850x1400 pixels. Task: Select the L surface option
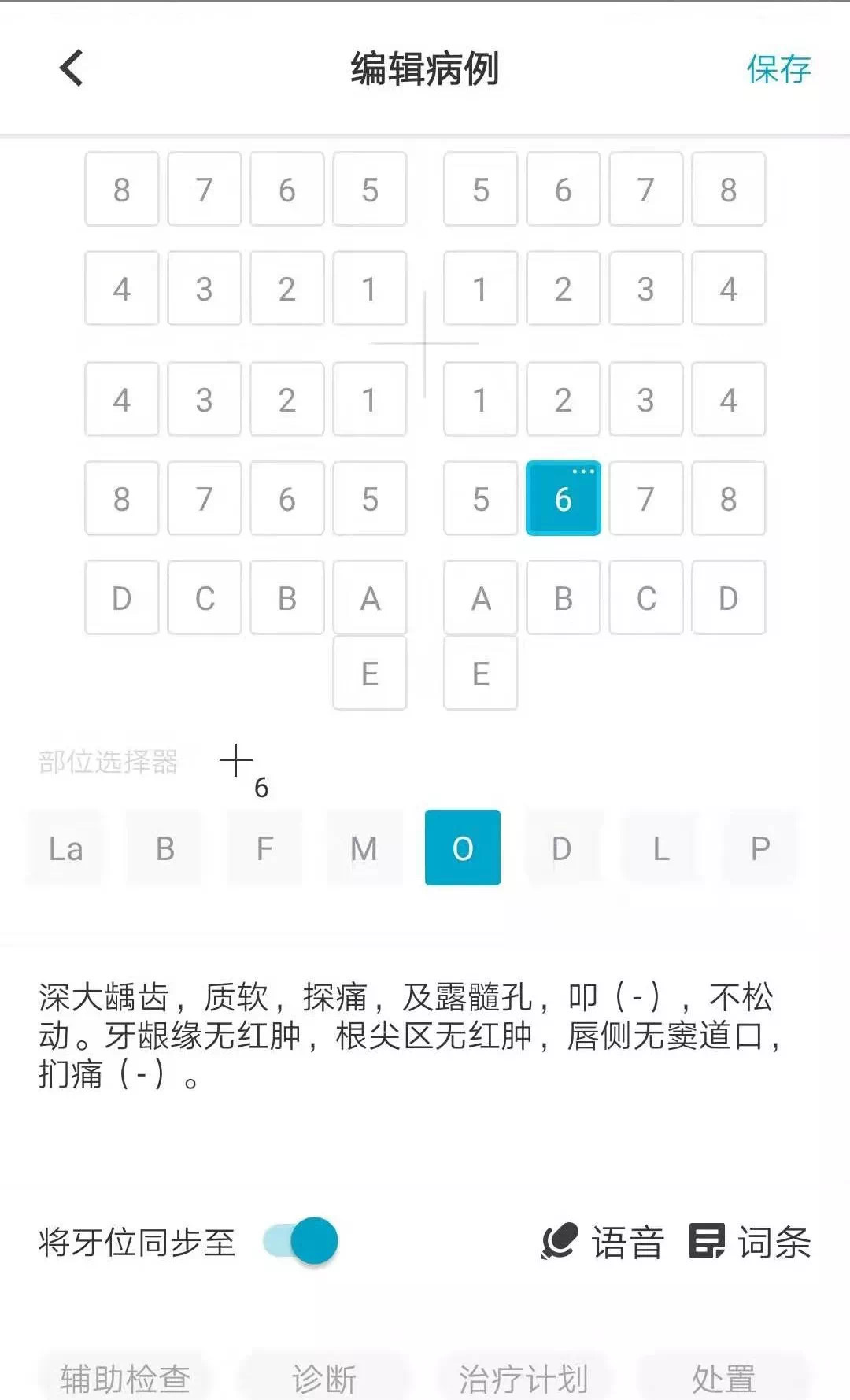pyautogui.click(x=660, y=848)
